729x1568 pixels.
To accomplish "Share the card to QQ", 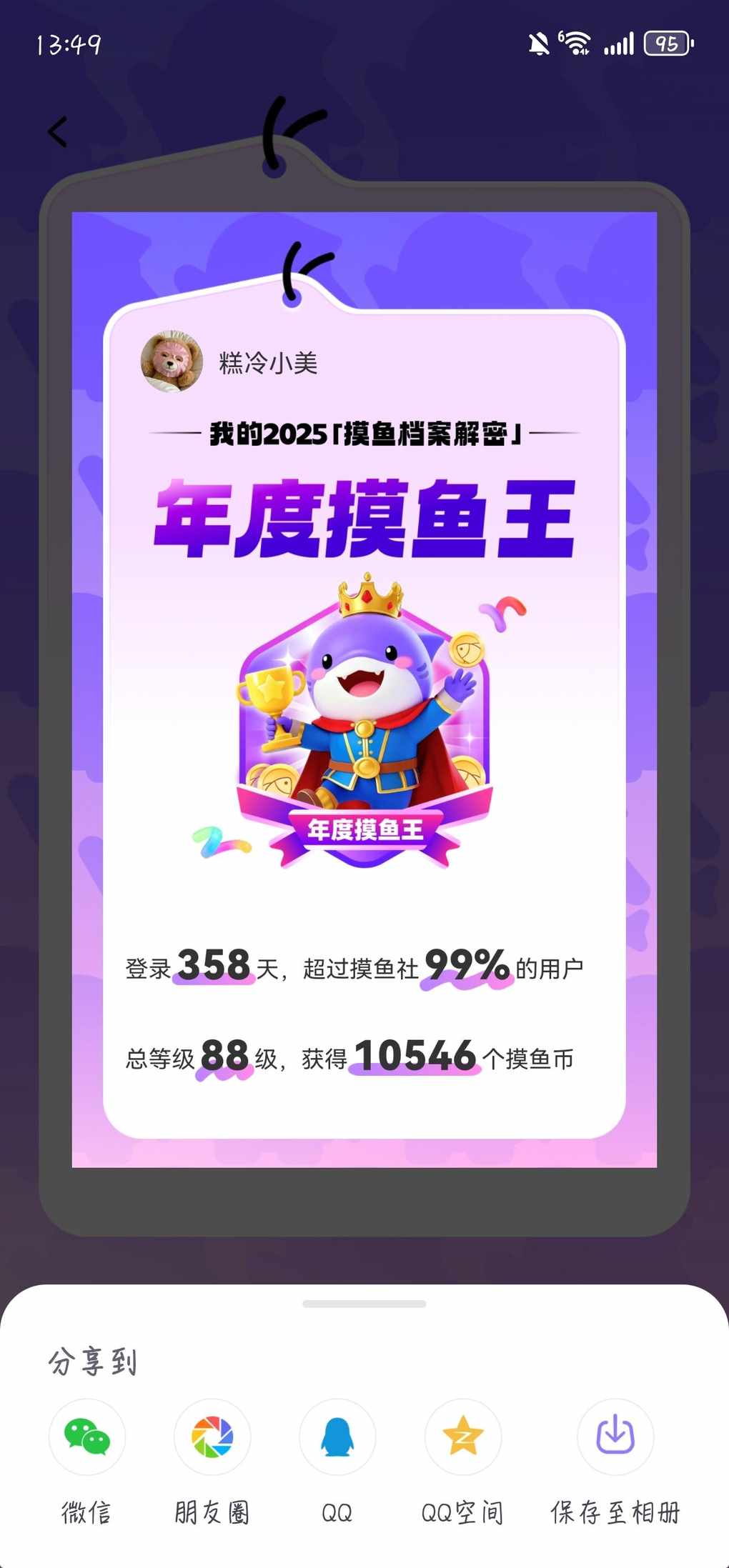I will (x=337, y=1437).
